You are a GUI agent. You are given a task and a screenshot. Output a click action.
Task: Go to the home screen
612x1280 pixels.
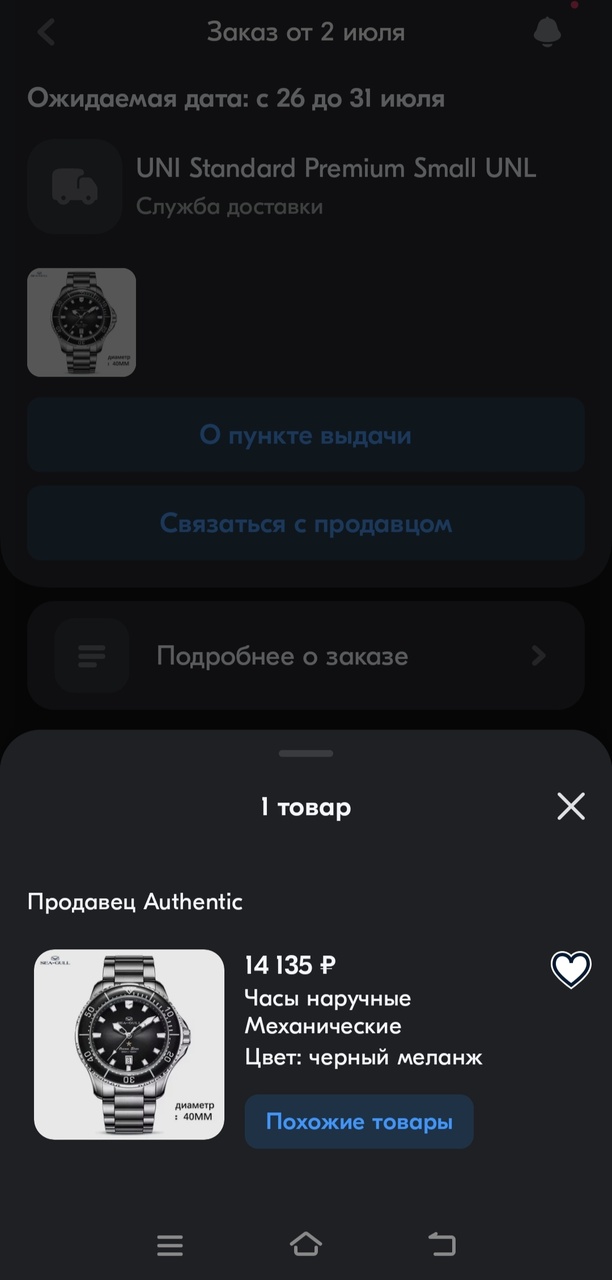tap(306, 1244)
